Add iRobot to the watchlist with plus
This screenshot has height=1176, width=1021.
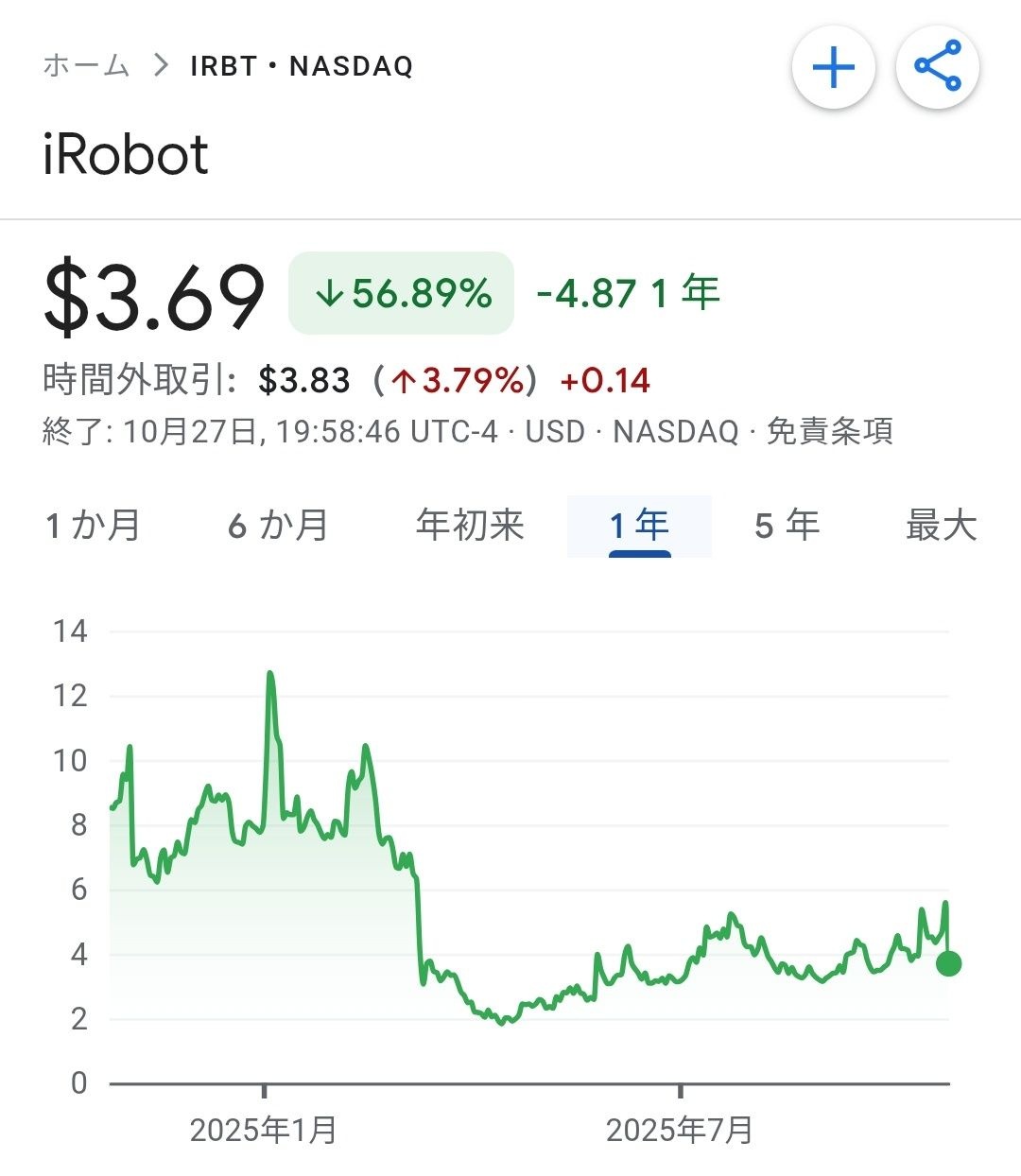tap(833, 68)
